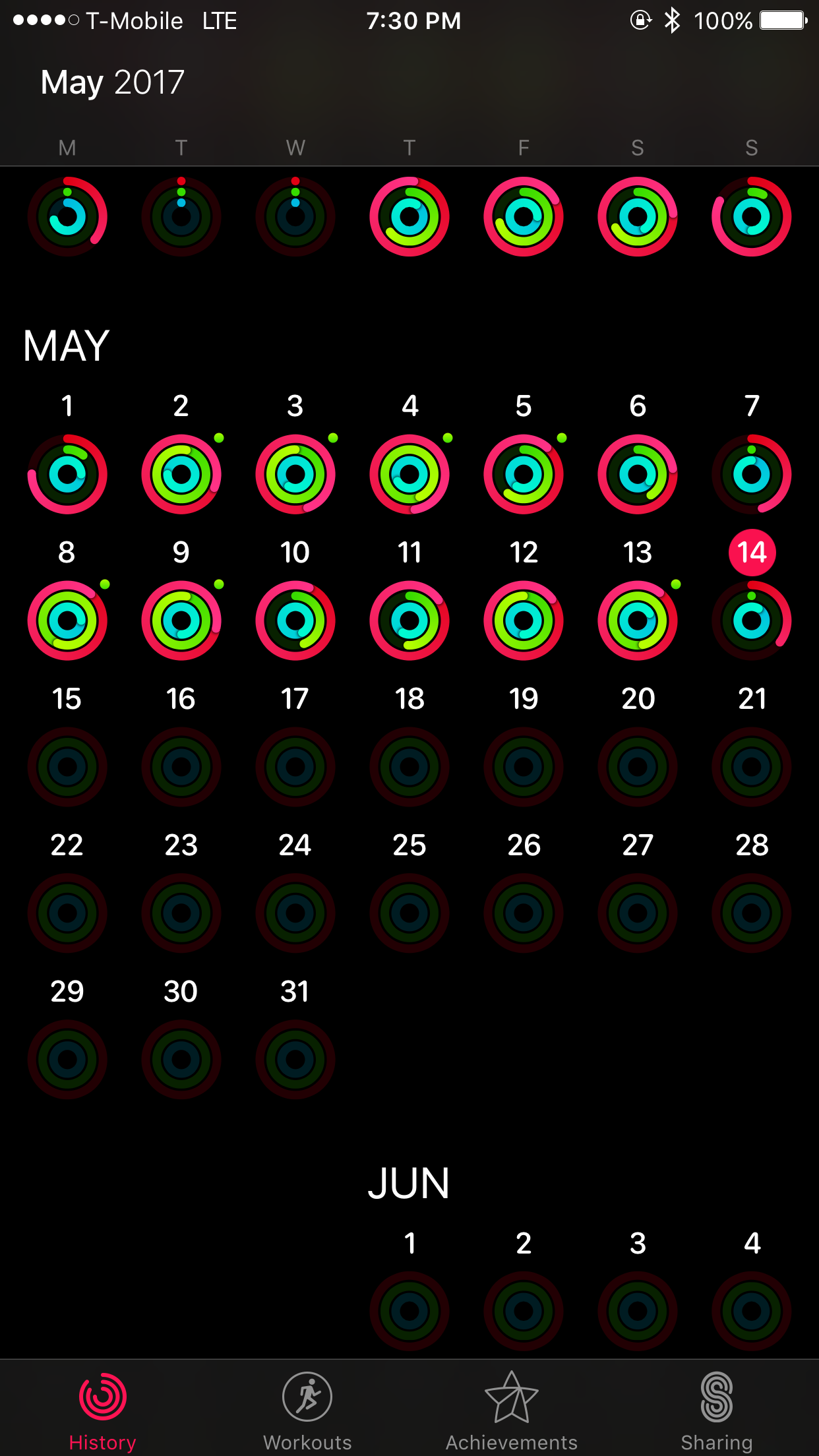
Task: Open activity rings for May 7
Action: coord(752,473)
